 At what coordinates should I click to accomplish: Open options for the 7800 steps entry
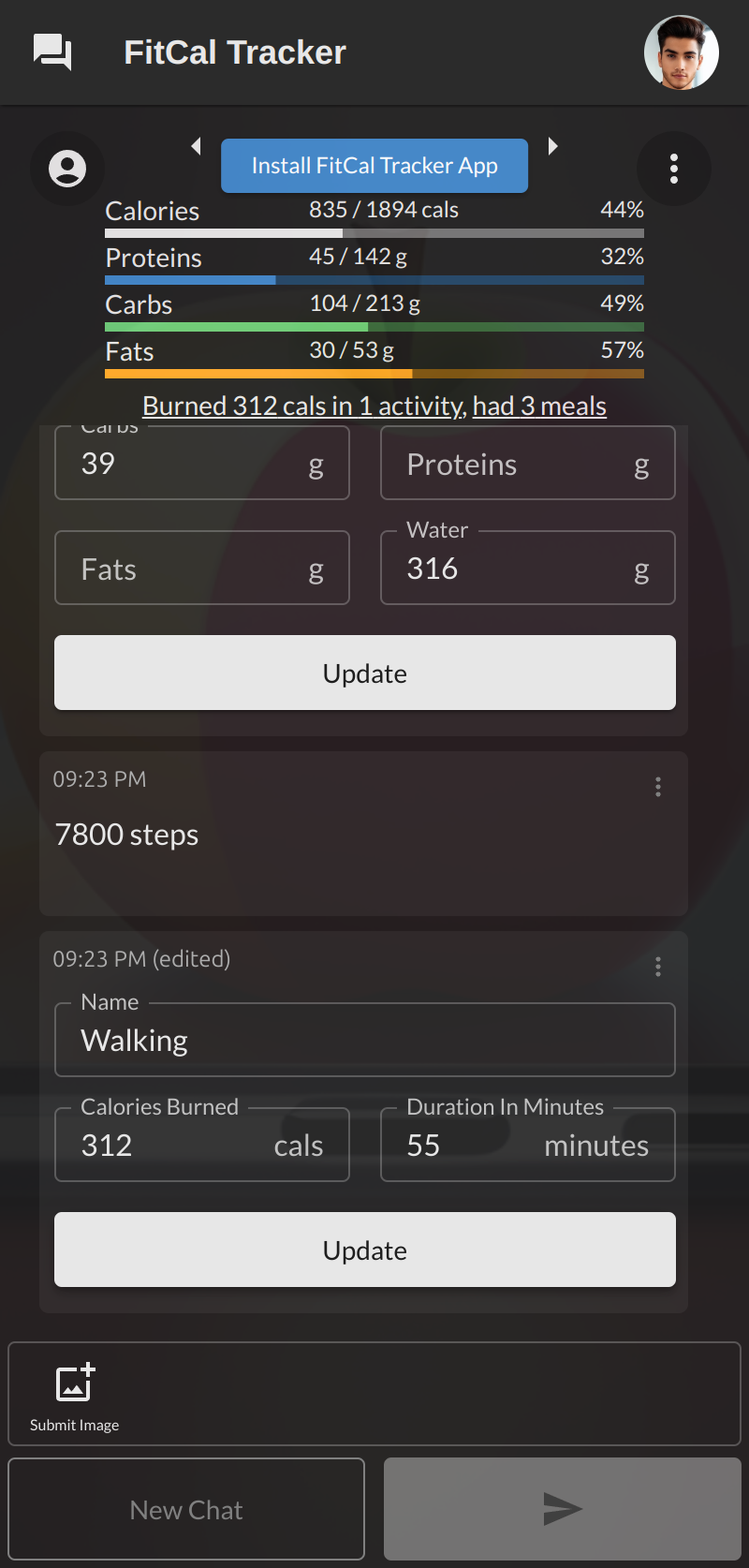[x=658, y=787]
